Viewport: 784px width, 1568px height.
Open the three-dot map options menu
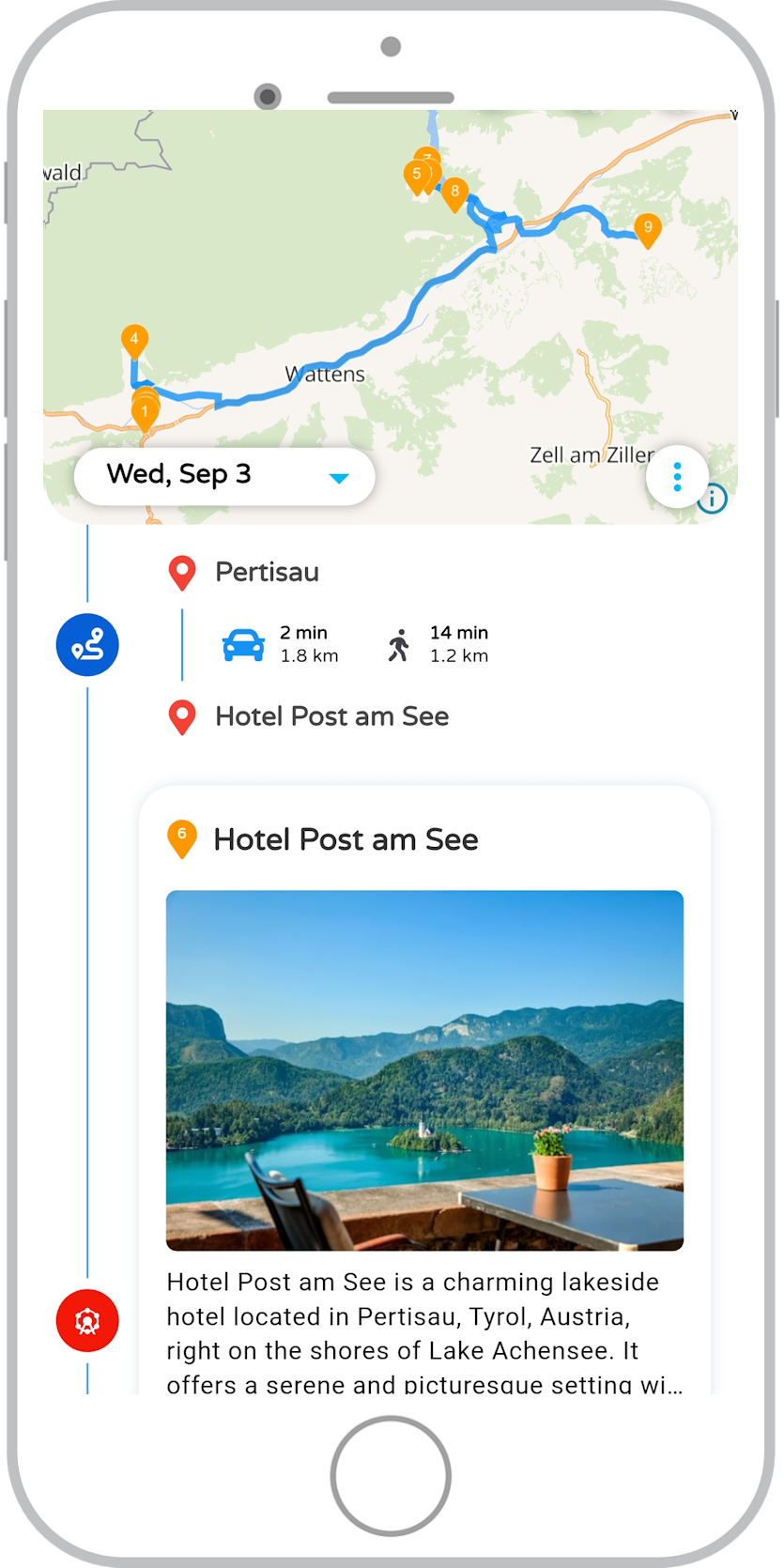coord(677,476)
